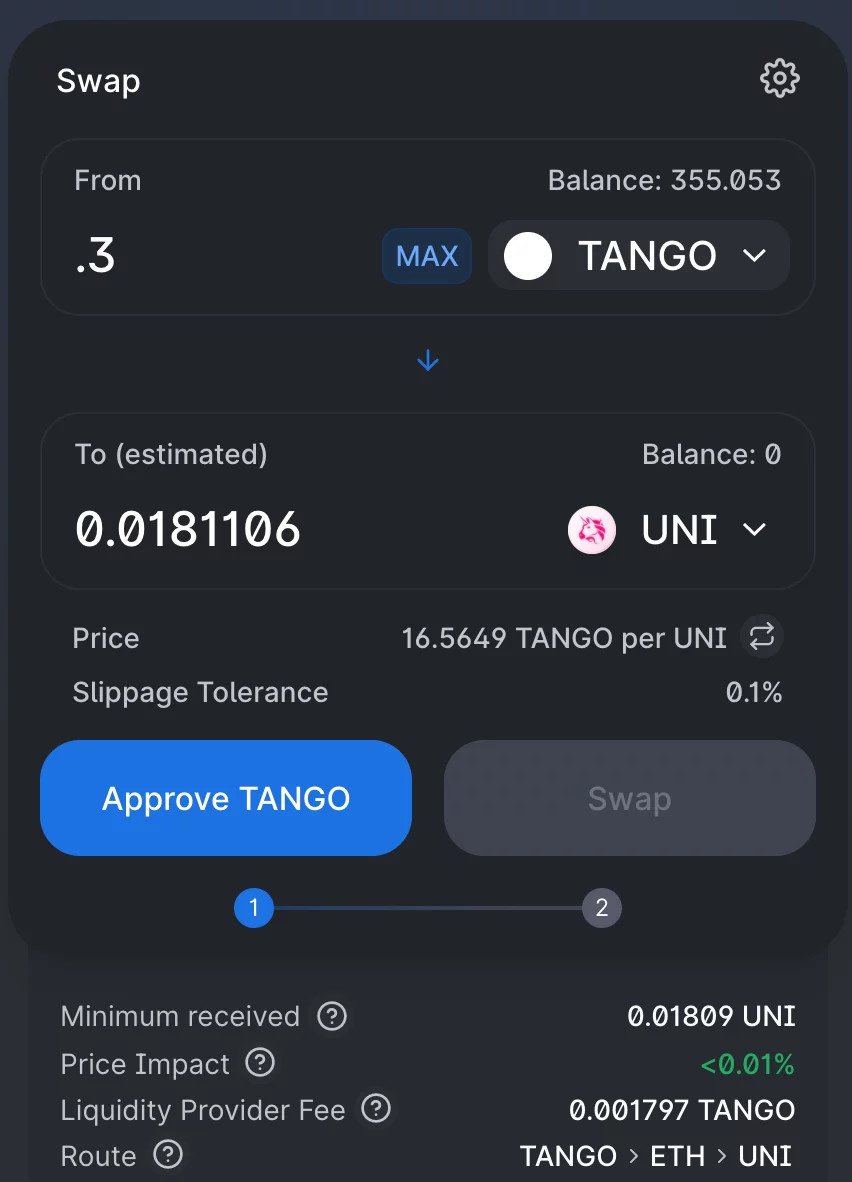The width and height of the screenshot is (852, 1182).
Task: Show help for Liquidity Provider Fee
Action: coord(376,1109)
